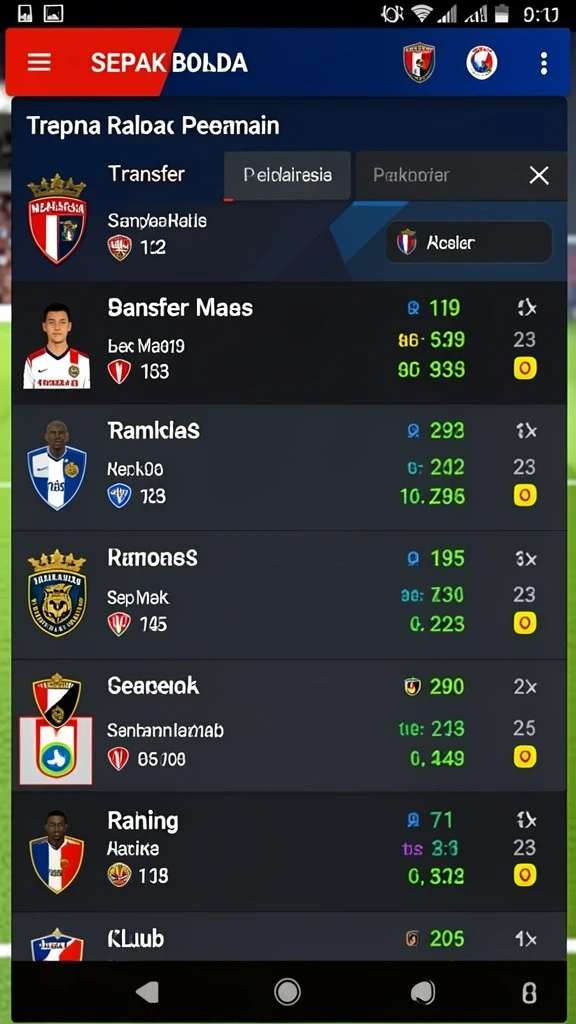This screenshot has width=576, height=1024.
Task: Open the overflow menu in the app bar
Action: [x=543, y=63]
